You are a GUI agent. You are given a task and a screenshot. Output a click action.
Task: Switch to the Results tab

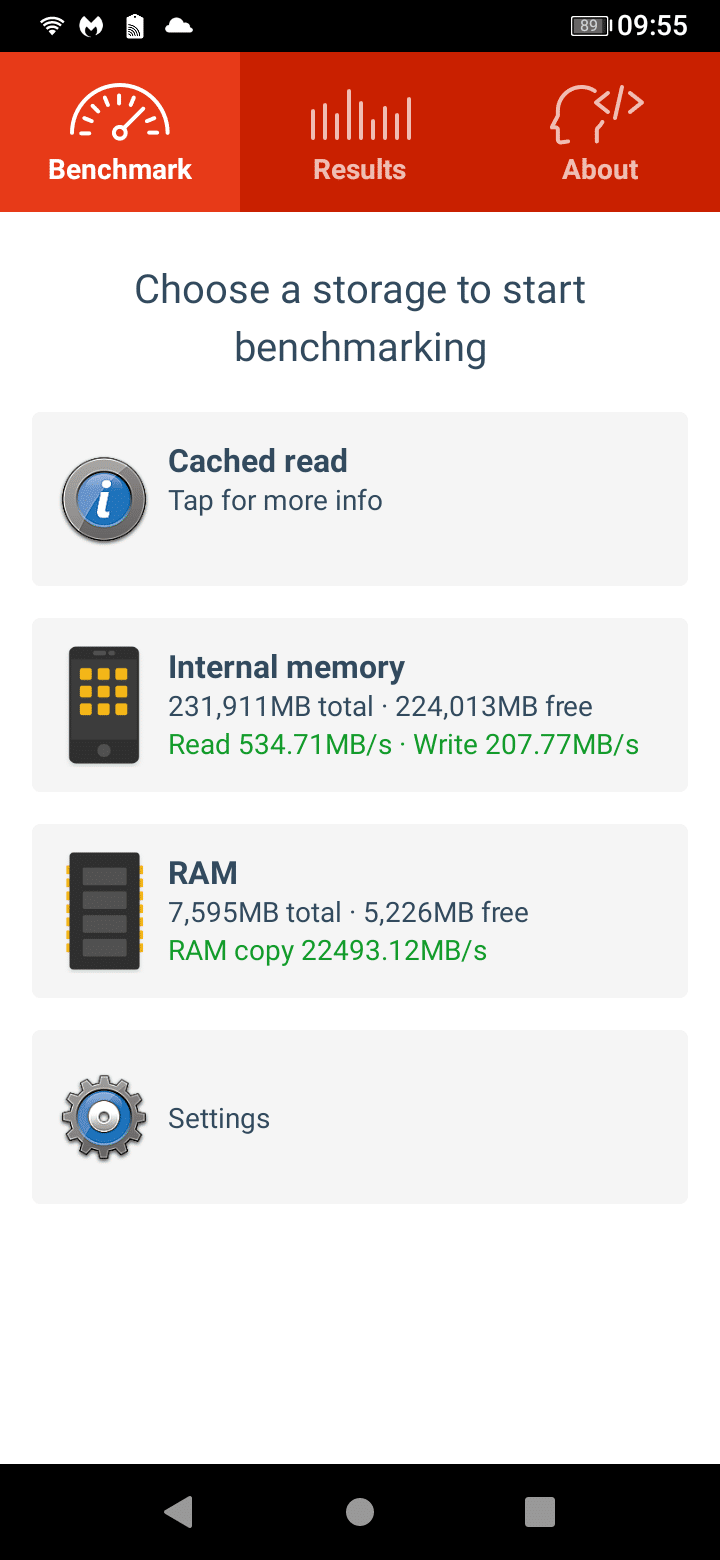(360, 132)
